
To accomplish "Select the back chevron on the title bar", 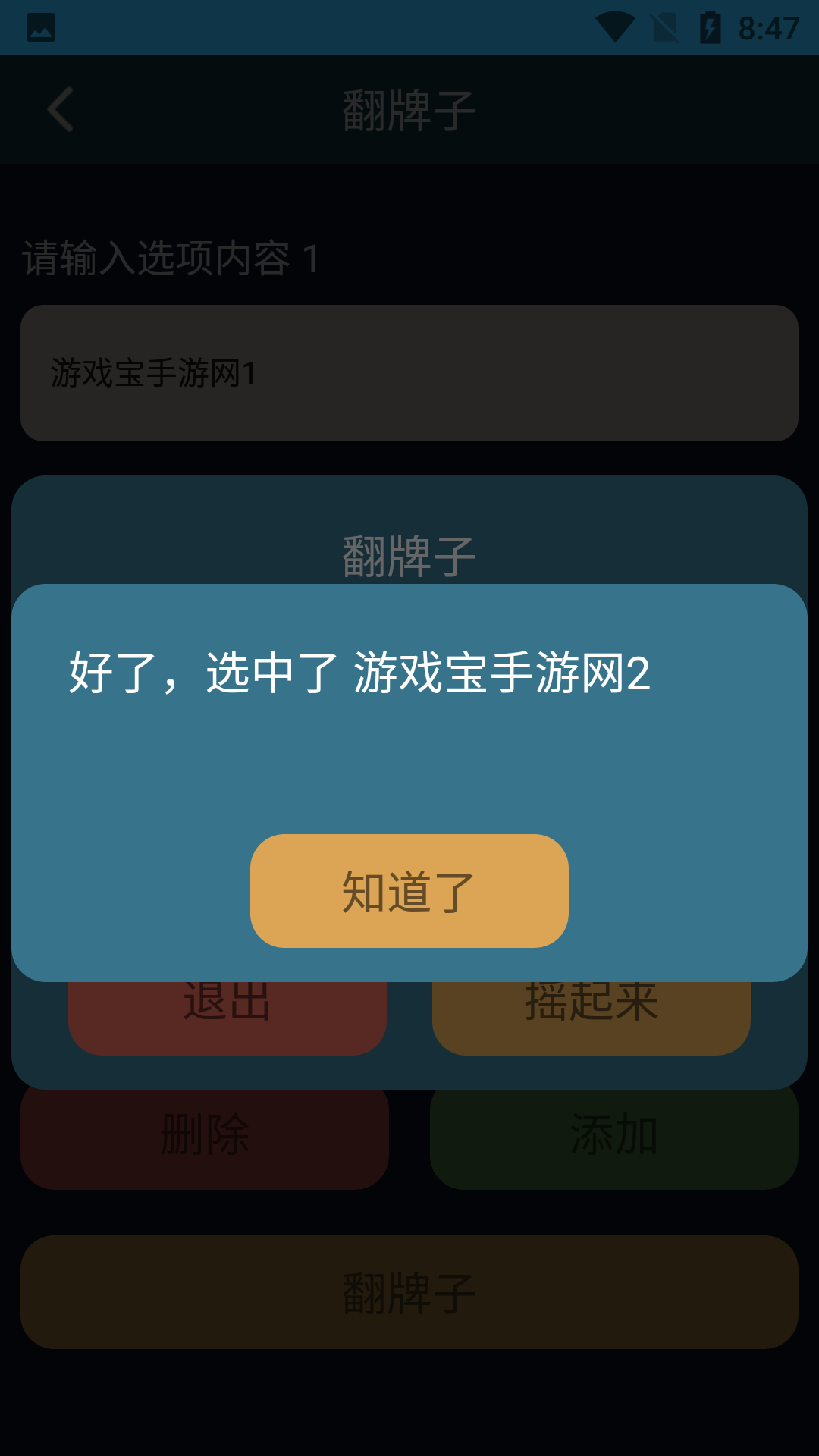I will (x=60, y=110).
